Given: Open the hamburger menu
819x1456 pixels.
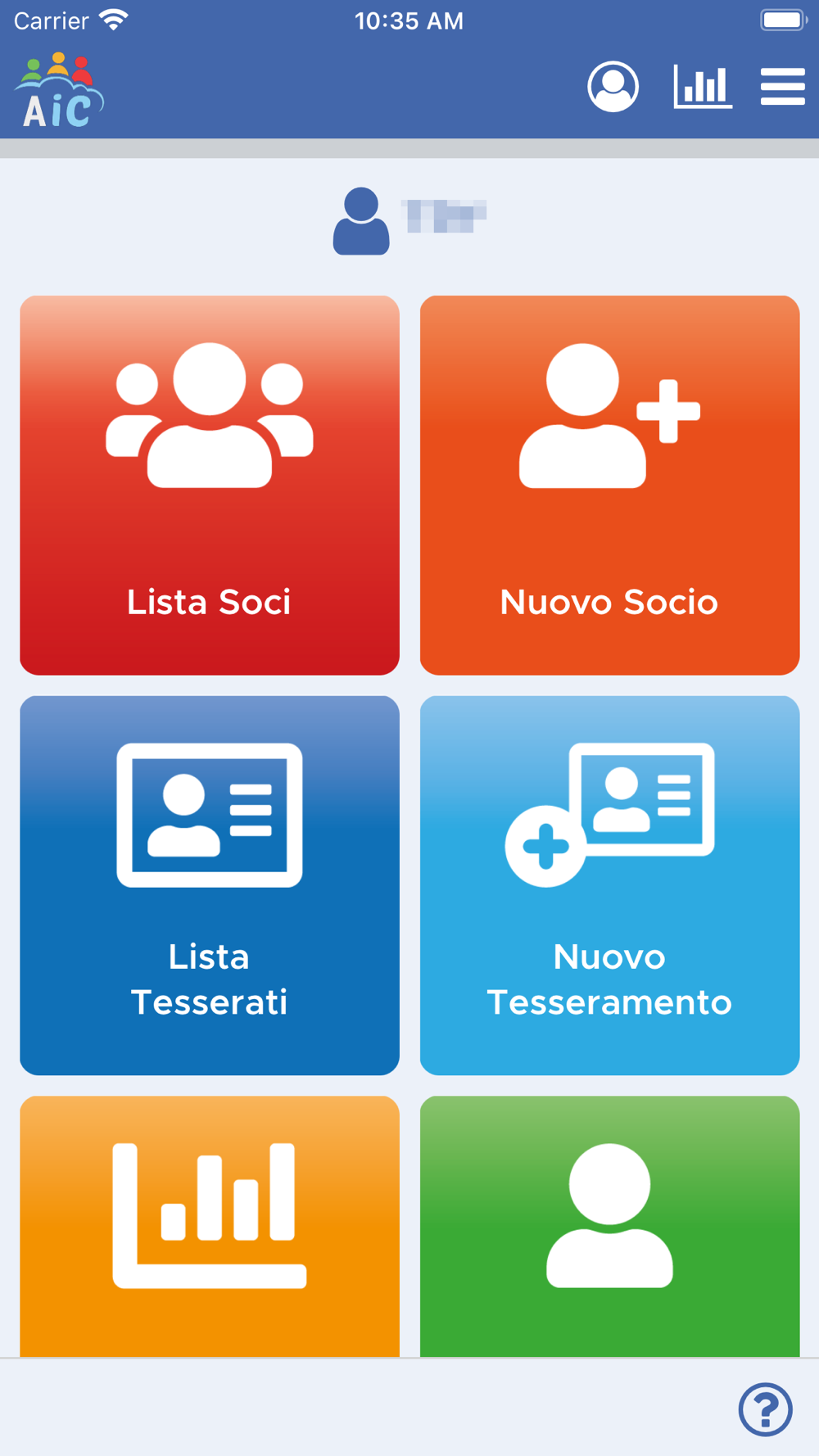Looking at the screenshot, I should pyautogui.click(x=783, y=86).
